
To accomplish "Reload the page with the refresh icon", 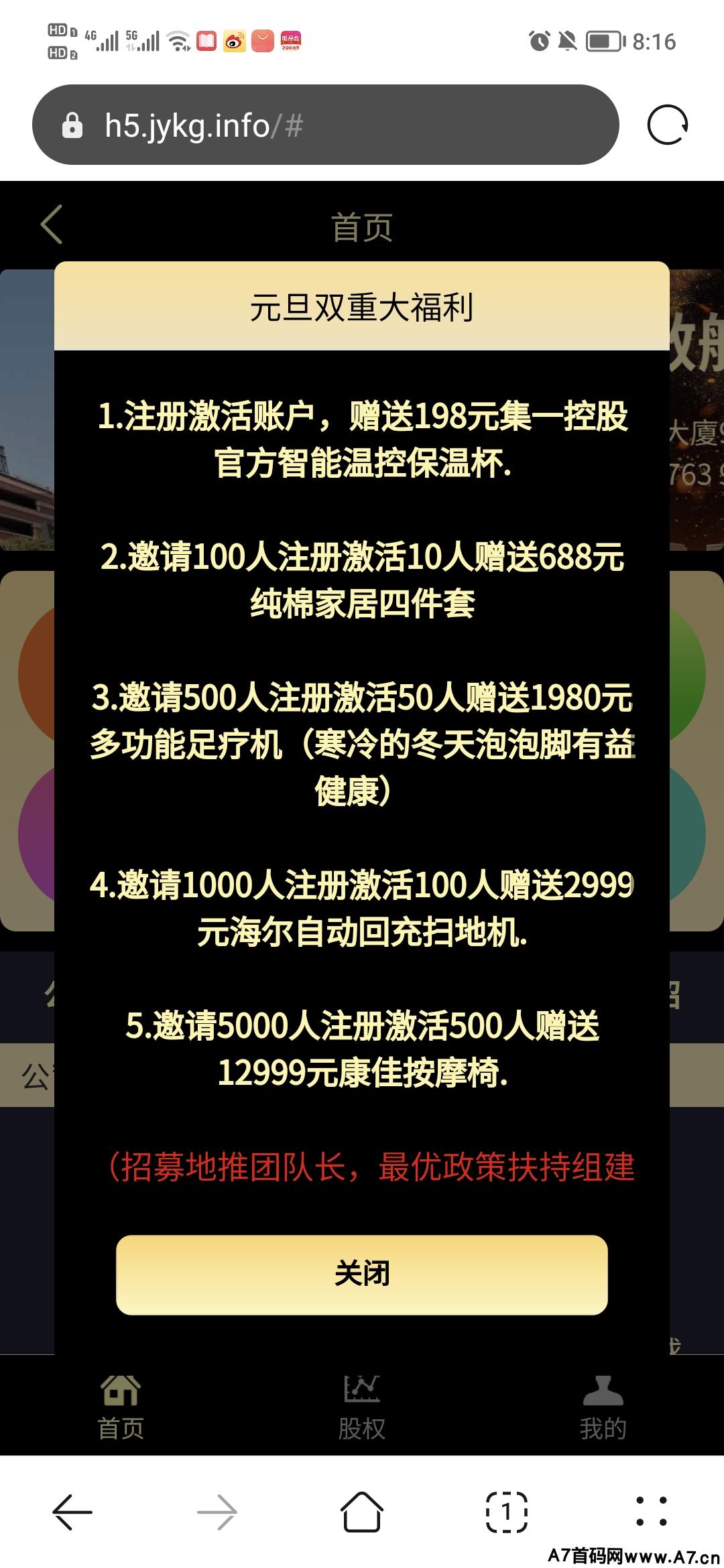I will (x=668, y=125).
